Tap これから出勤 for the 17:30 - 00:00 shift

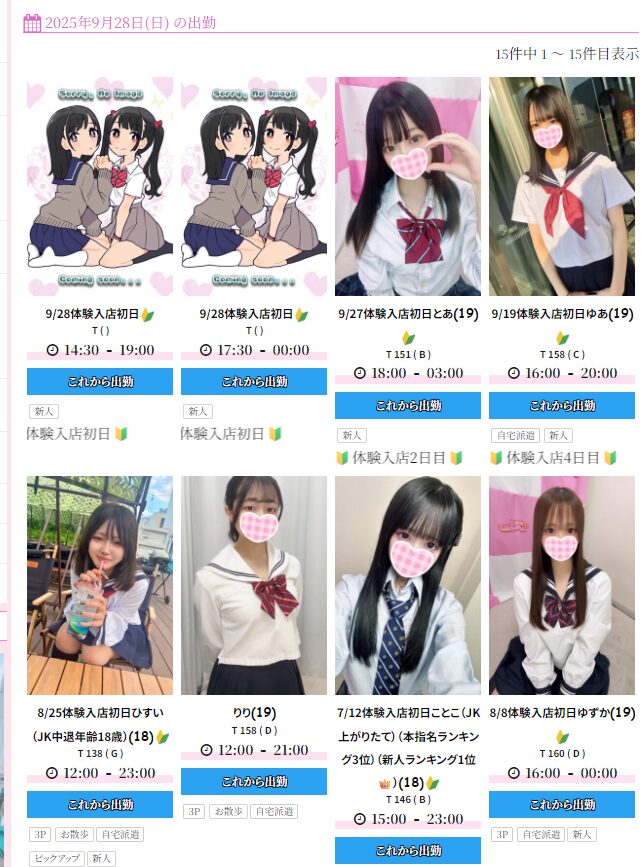[x=253, y=381]
